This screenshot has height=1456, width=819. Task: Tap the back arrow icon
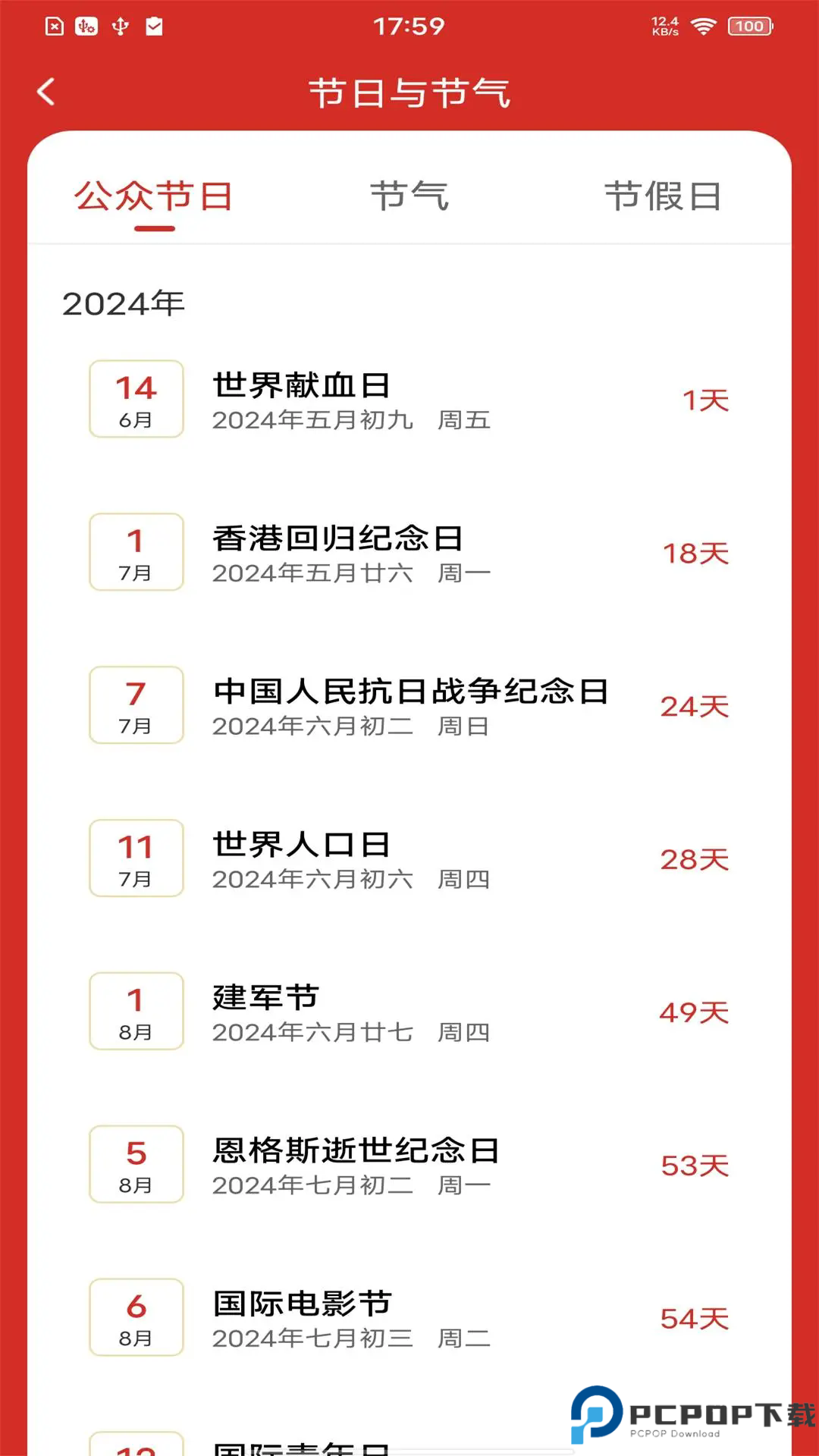point(47,91)
